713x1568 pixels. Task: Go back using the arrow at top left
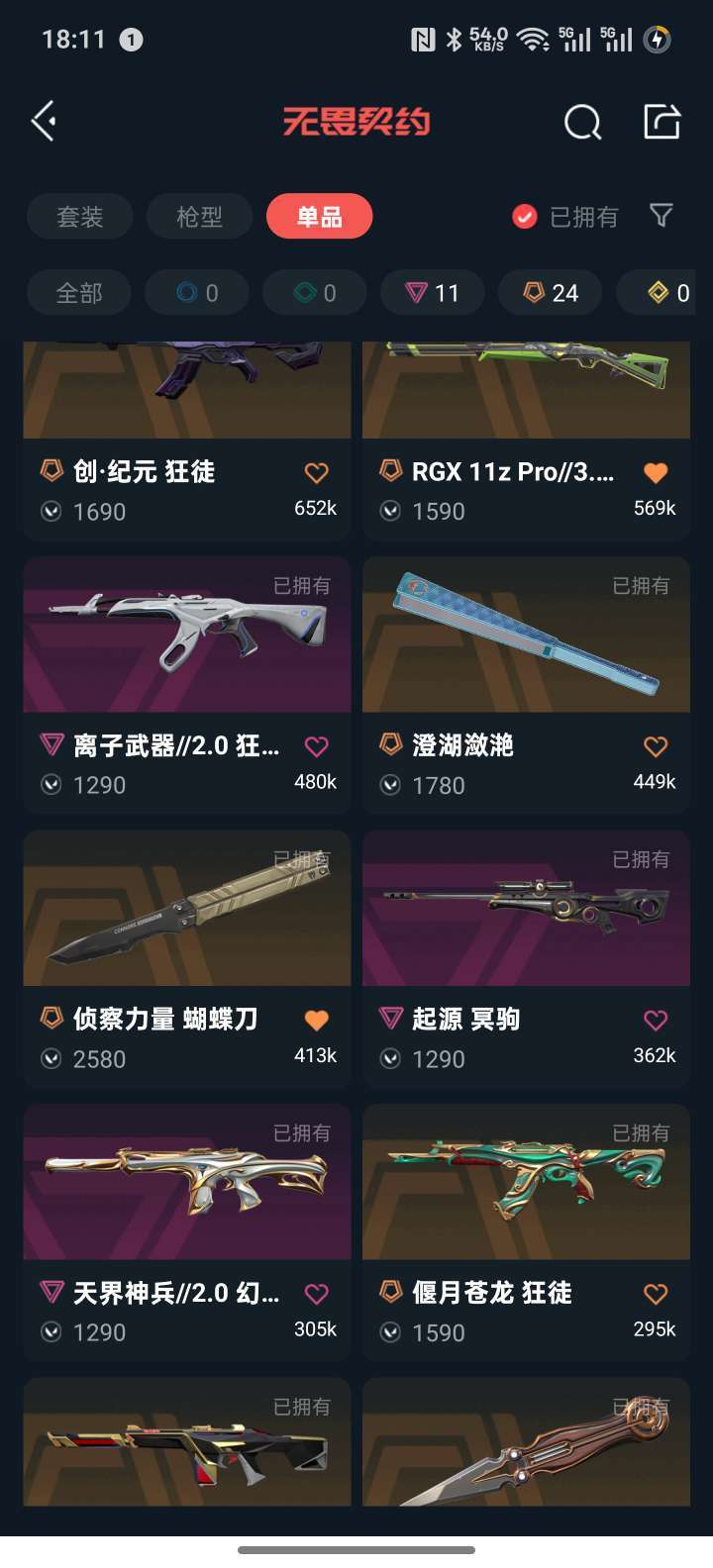[43, 121]
